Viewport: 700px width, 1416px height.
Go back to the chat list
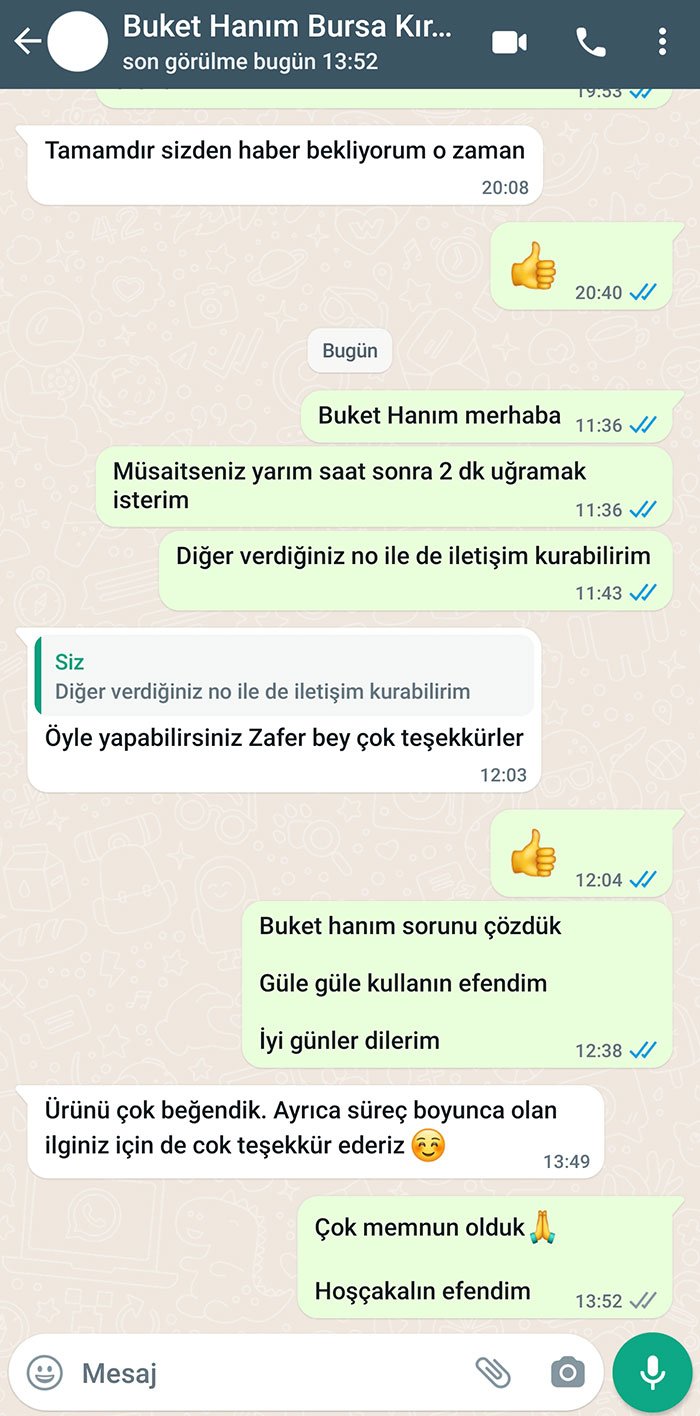pos(27,42)
